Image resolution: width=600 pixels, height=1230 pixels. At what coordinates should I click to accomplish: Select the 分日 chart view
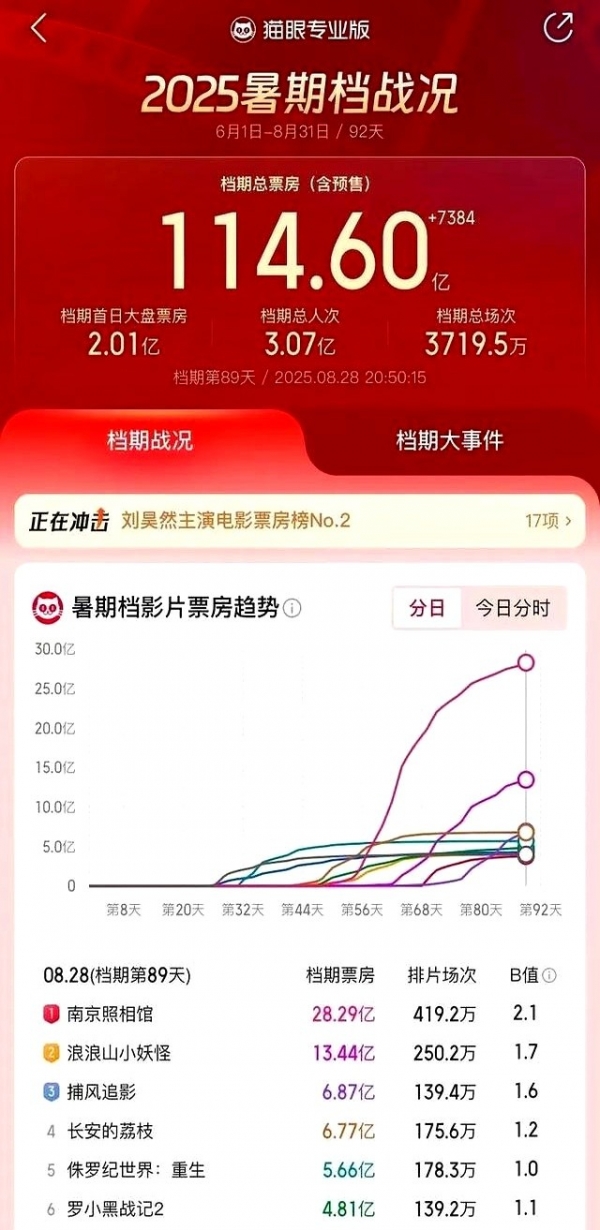click(x=427, y=608)
